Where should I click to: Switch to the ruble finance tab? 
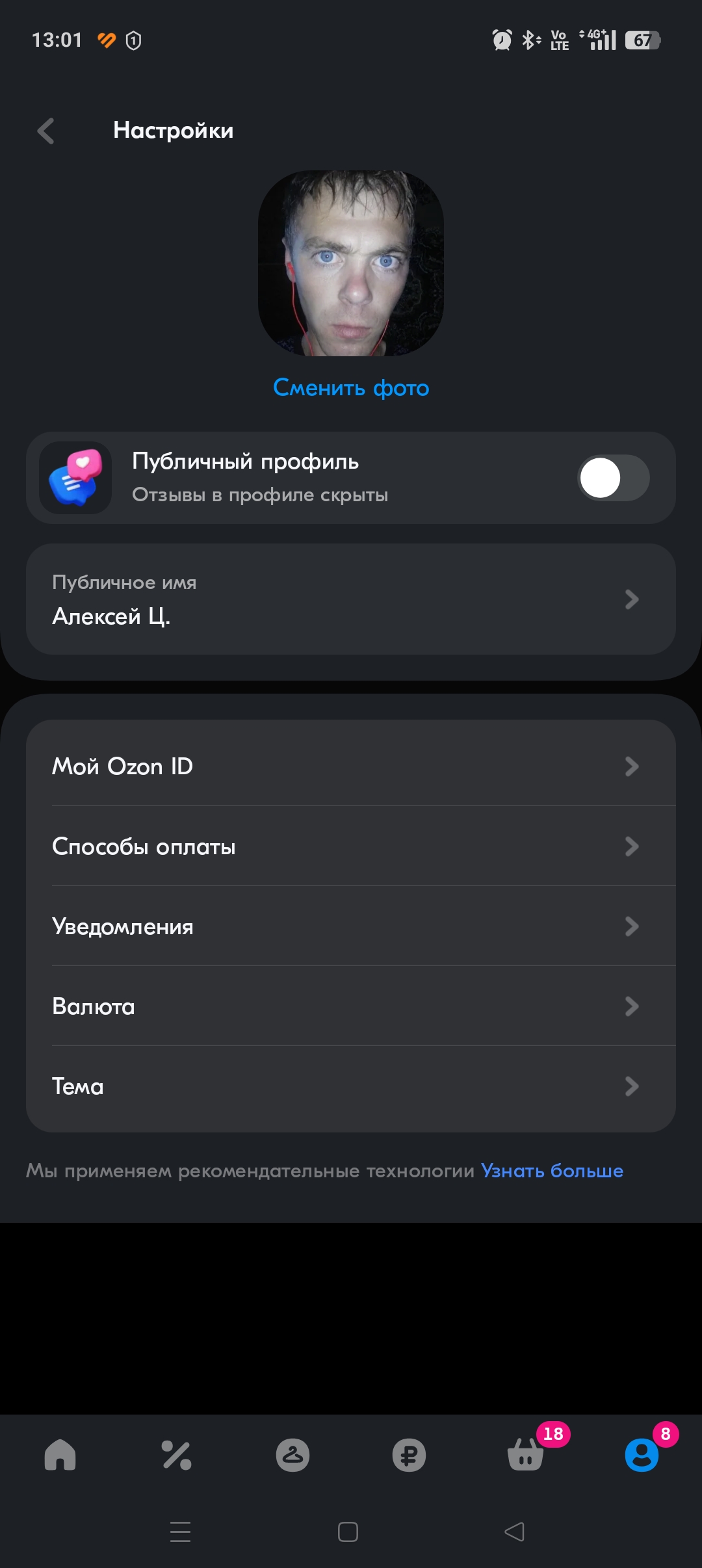(x=409, y=1455)
